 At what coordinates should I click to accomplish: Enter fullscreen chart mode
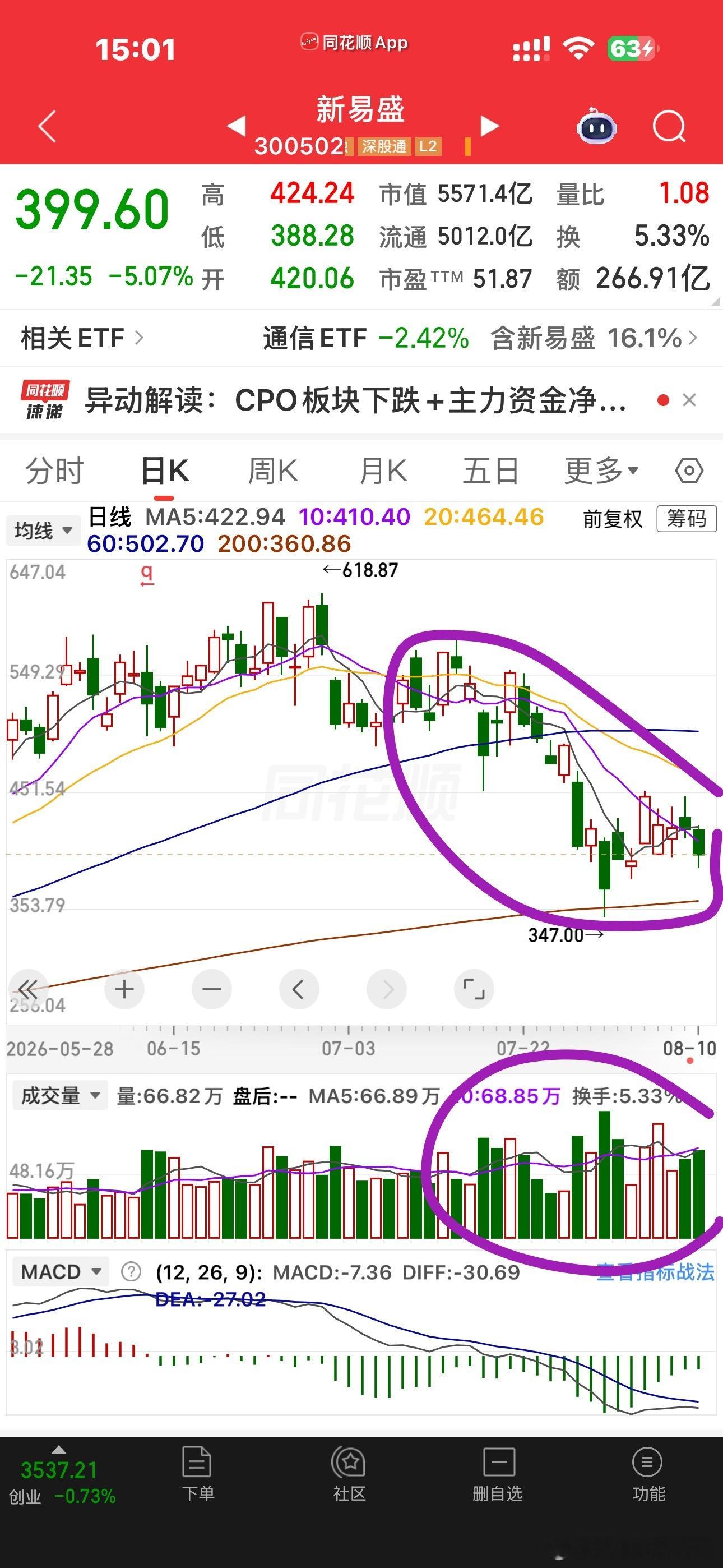point(474,989)
